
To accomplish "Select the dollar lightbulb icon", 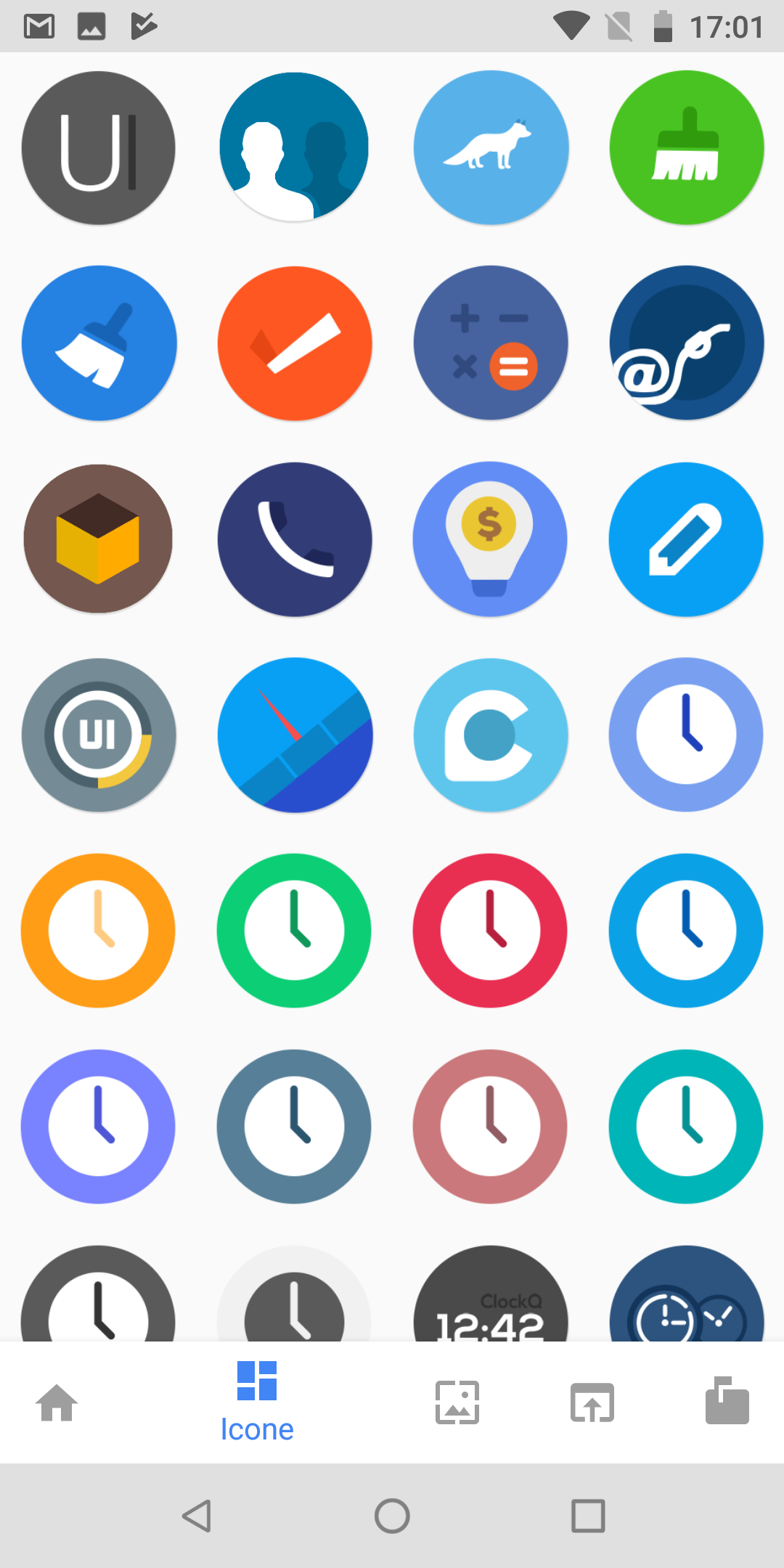I will click(x=491, y=539).
